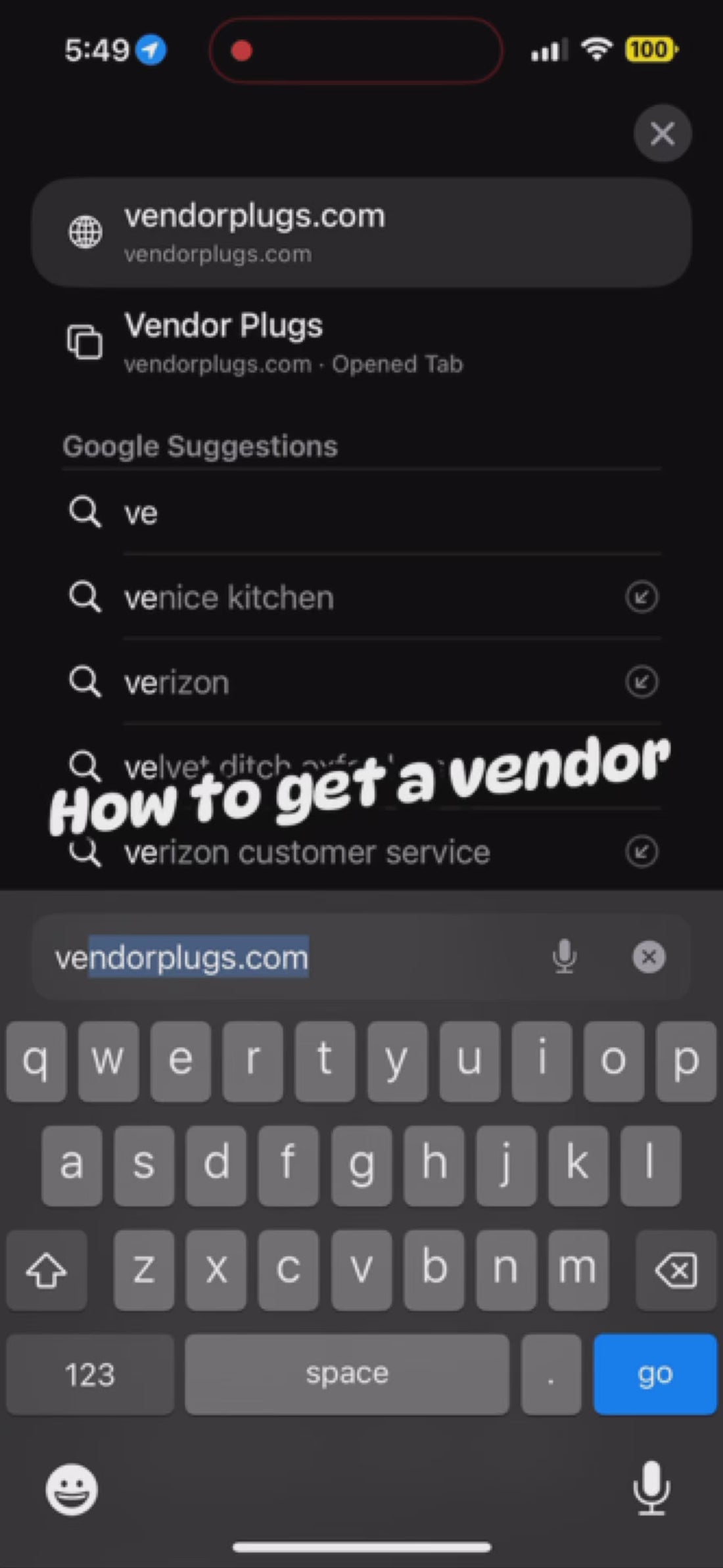The height and width of the screenshot is (1568, 723).
Task: Tap the vendorplugs.com address field
Action: coord(289,957)
